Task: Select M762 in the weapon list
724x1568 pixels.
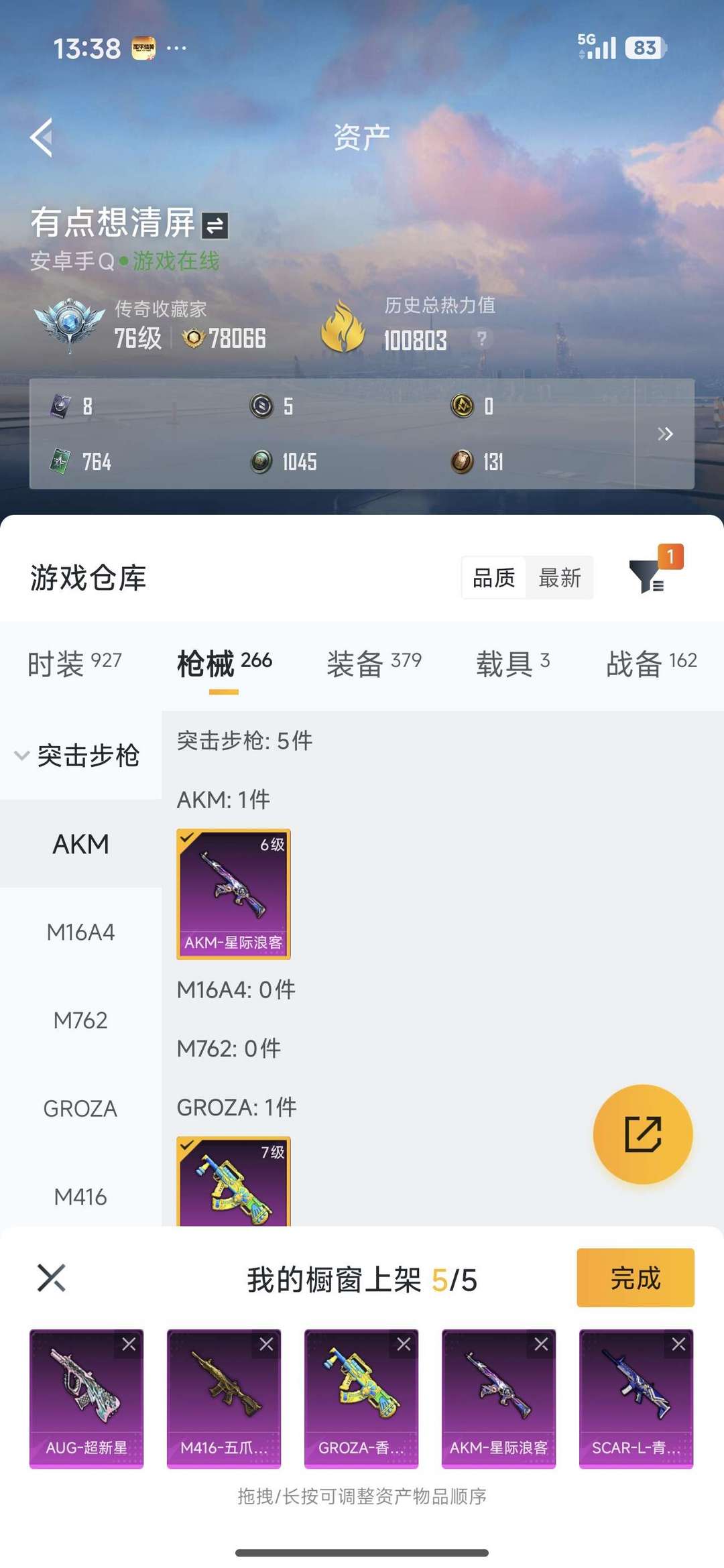Action: [x=80, y=1020]
